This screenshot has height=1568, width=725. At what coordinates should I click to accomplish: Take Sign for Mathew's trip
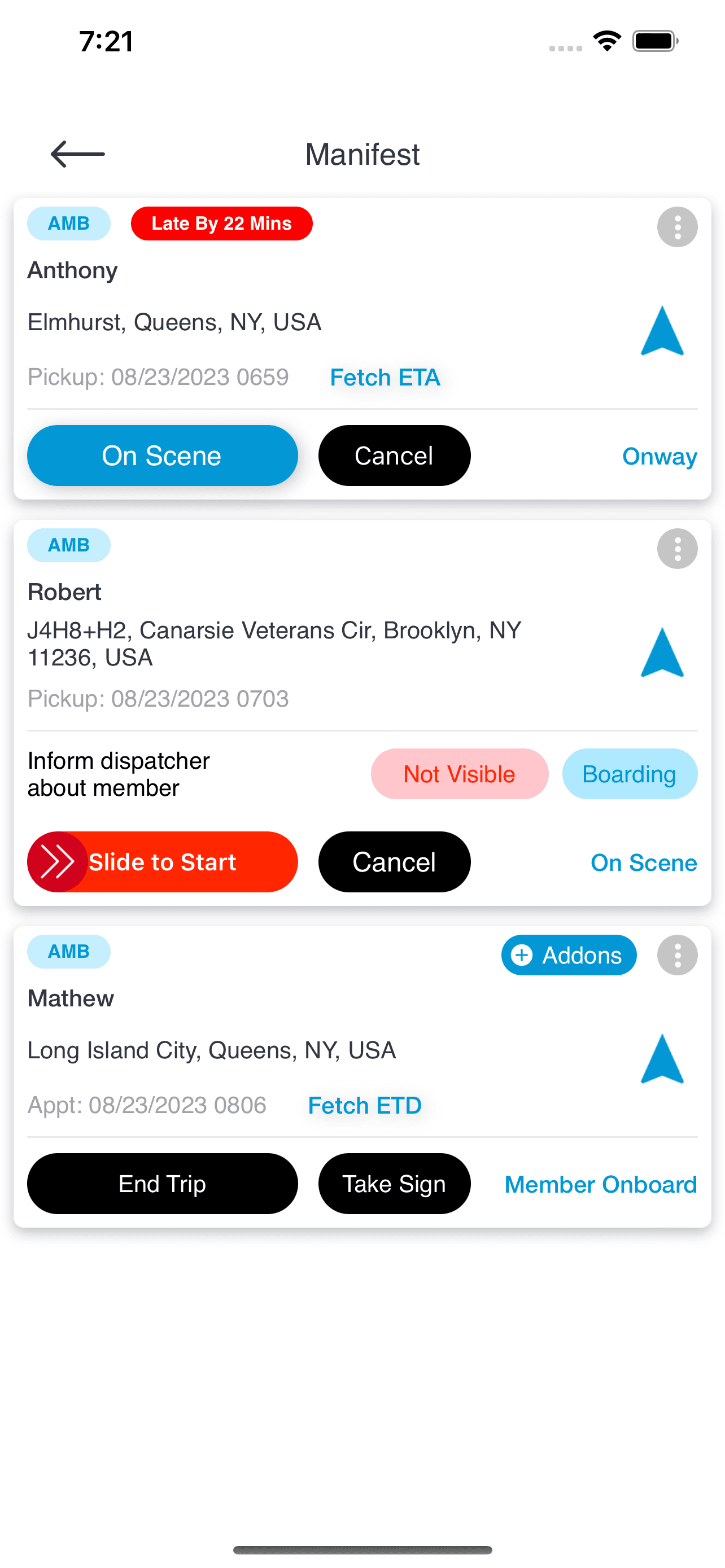click(394, 1184)
